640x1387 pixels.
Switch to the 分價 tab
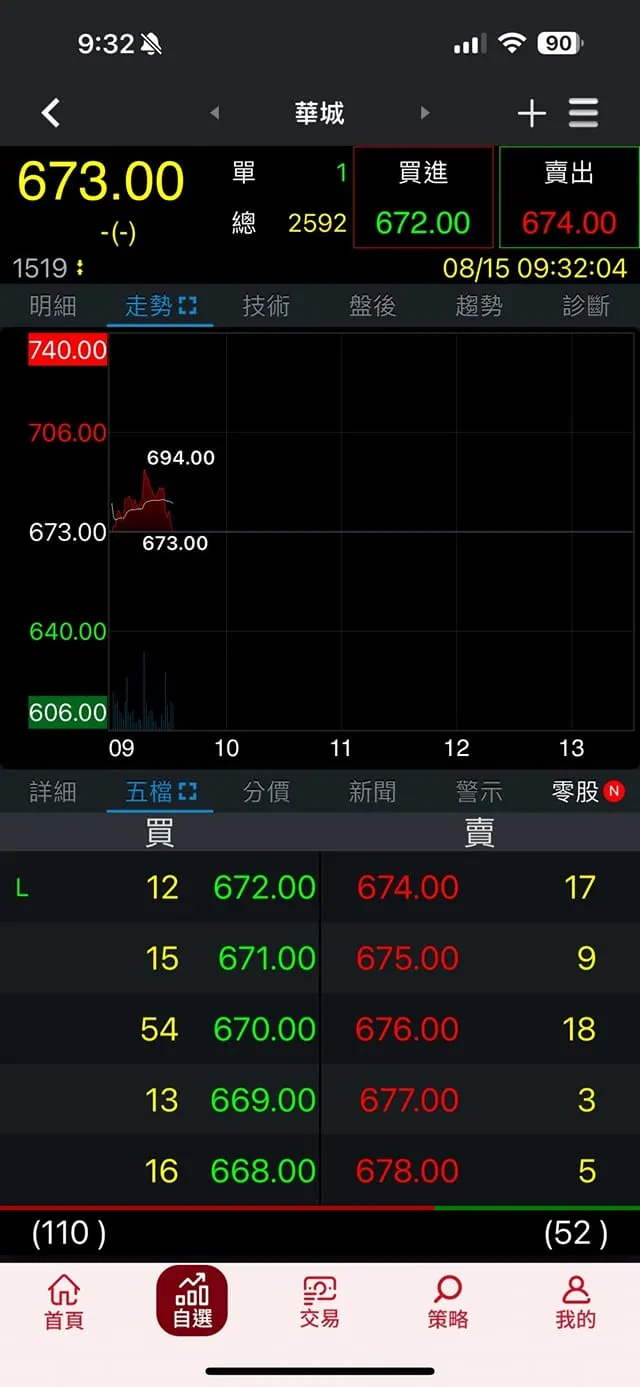click(x=266, y=792)
